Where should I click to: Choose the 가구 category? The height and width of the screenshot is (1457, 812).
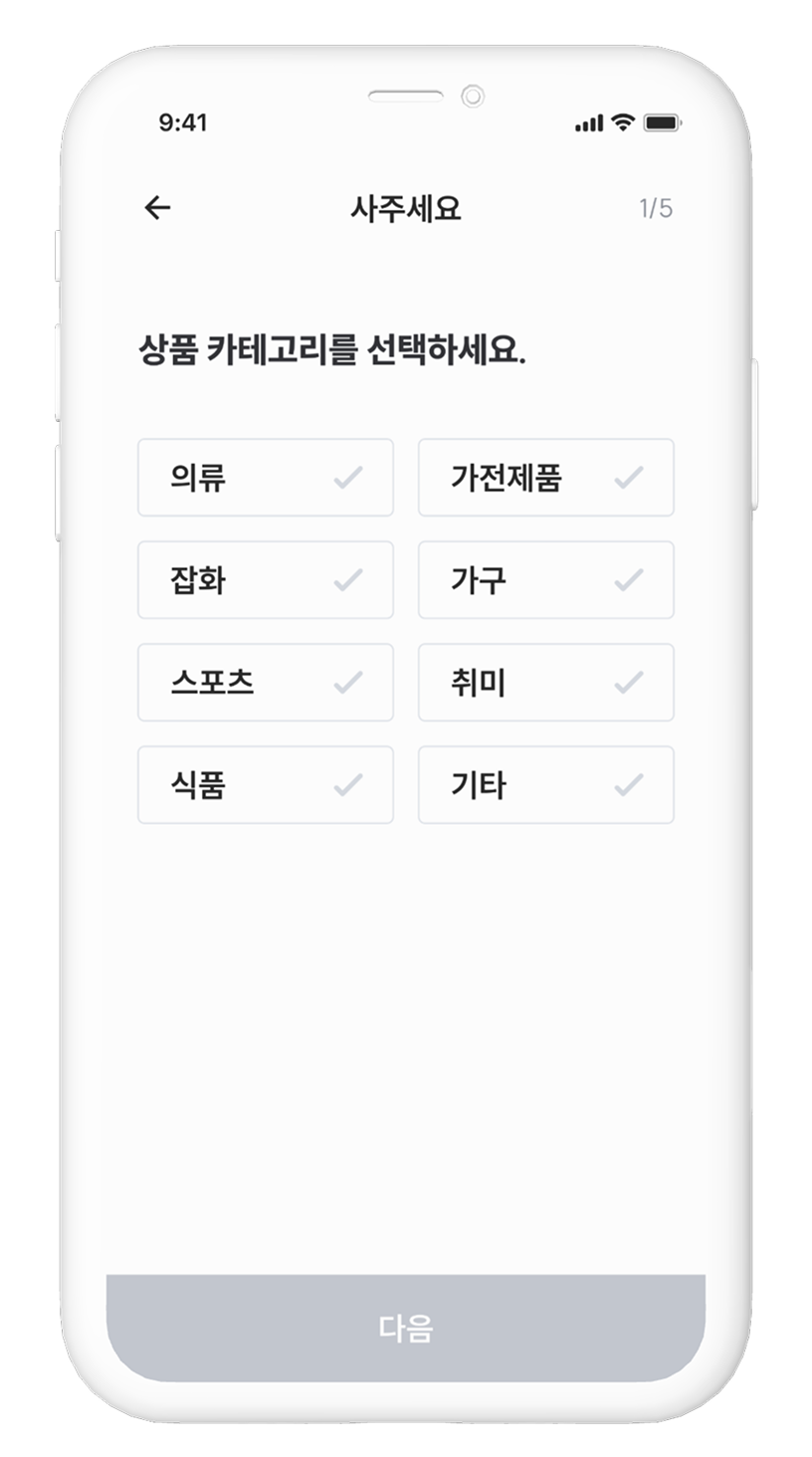[x=545, y=580]
